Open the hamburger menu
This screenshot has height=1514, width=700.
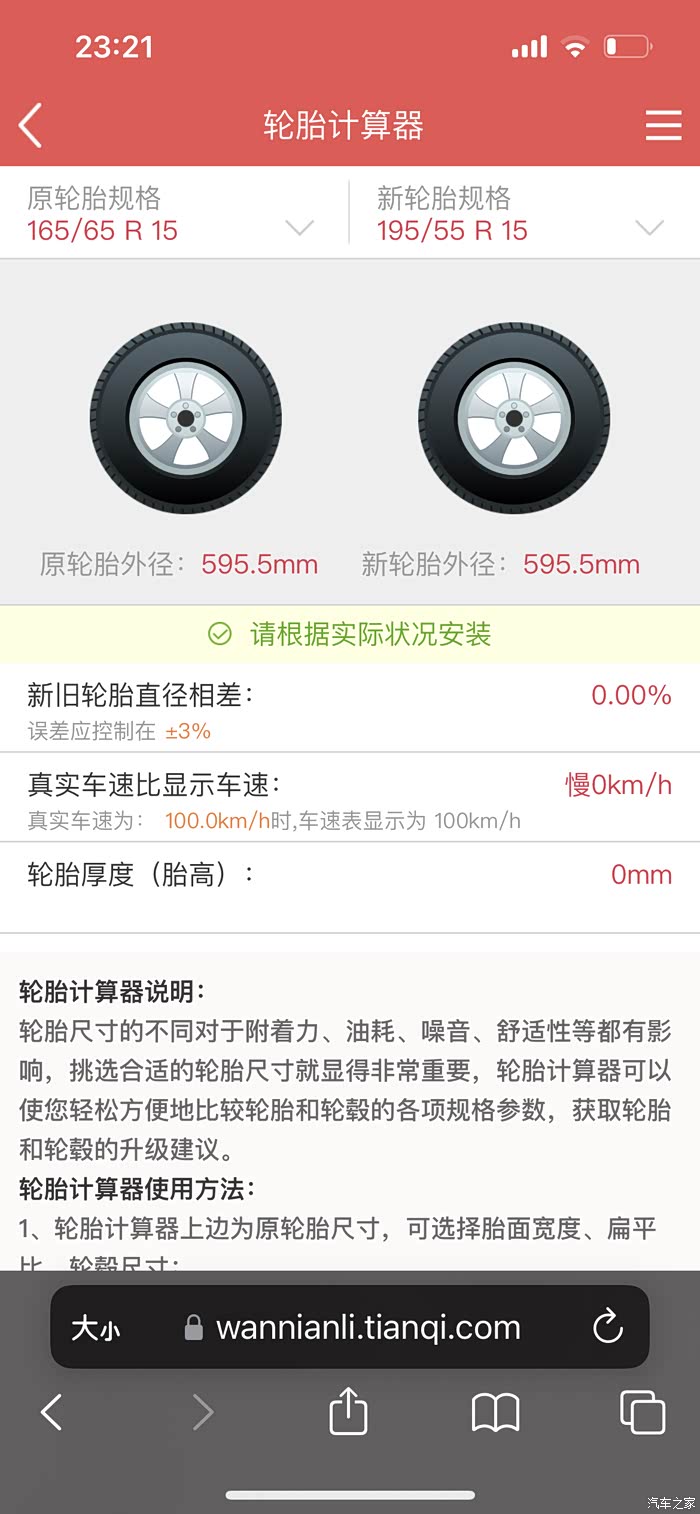pos(663,126)
